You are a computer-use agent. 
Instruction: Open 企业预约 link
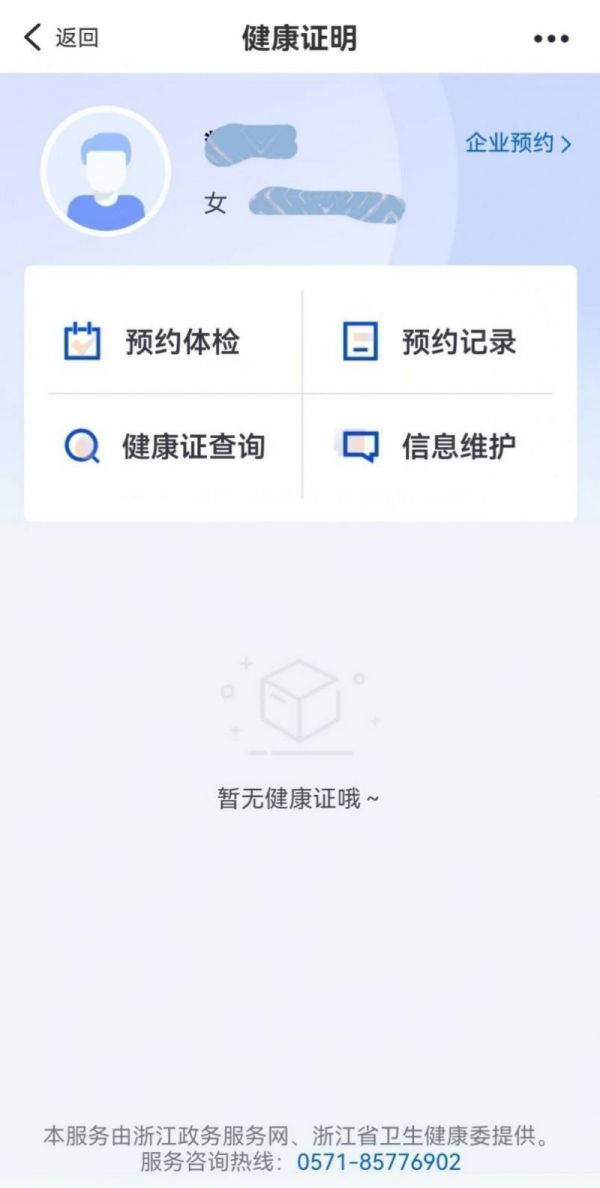point(518,143)
